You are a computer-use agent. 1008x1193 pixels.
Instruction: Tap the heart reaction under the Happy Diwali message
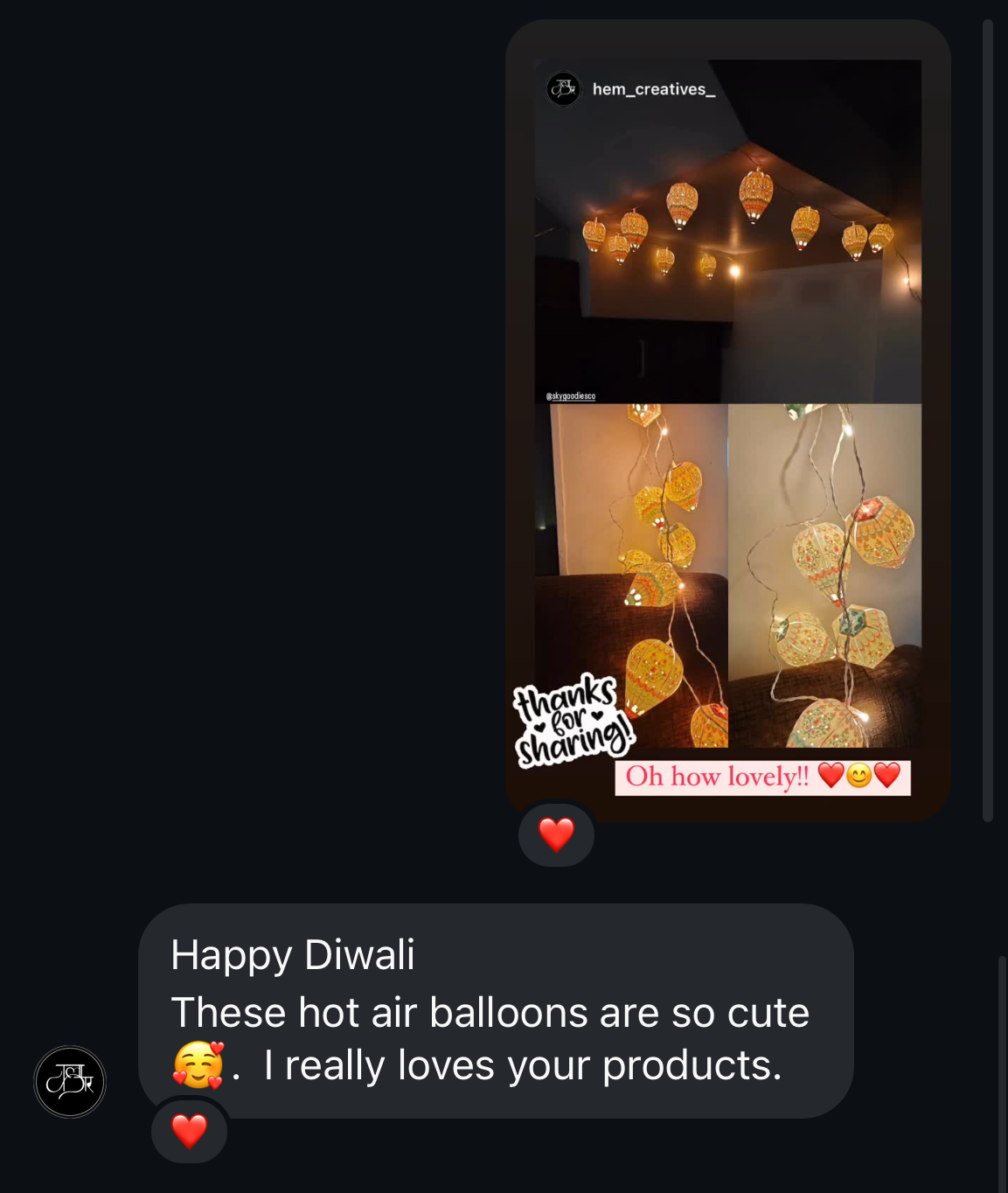coord(189,1131)
